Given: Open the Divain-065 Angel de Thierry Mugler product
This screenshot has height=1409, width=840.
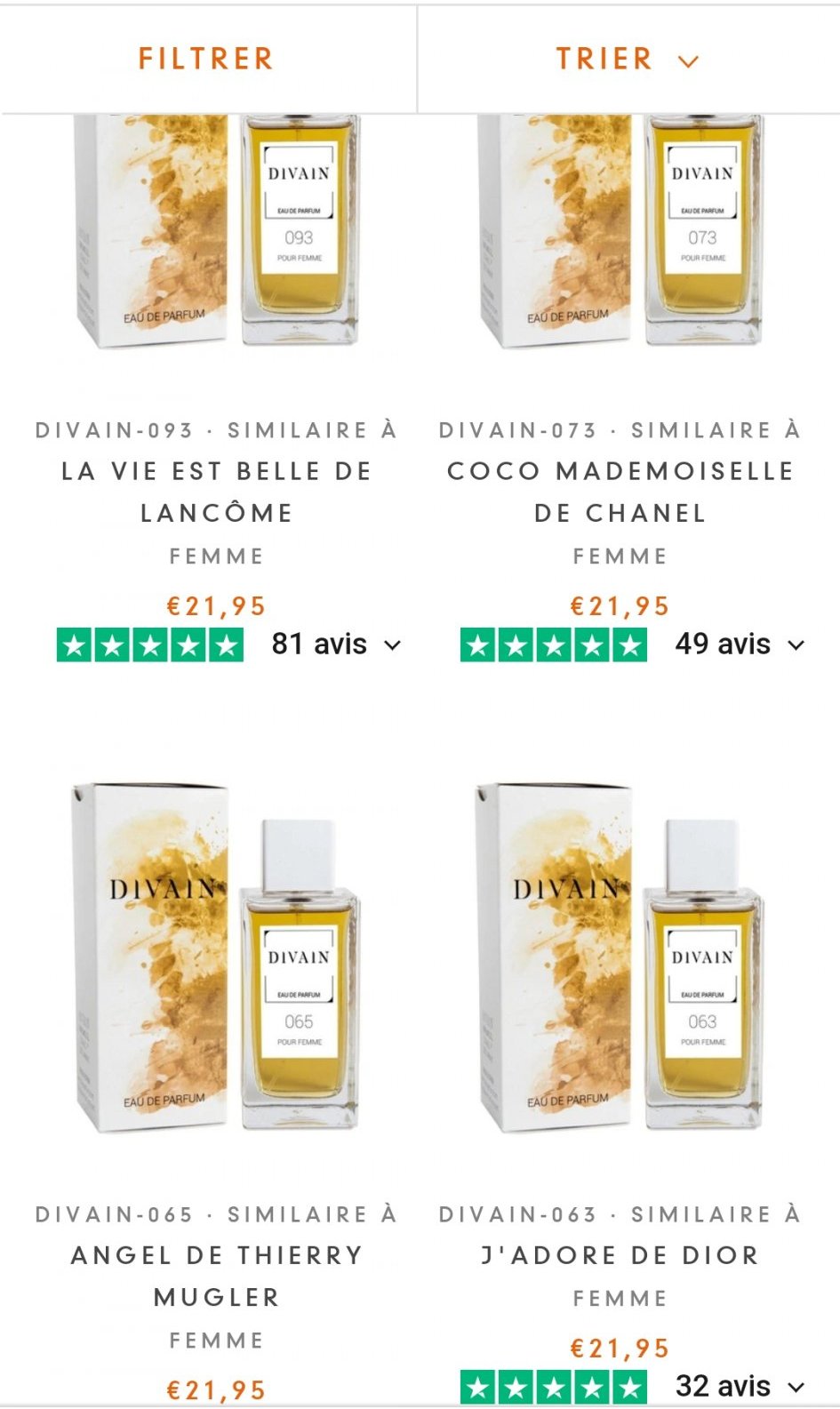Looking at the screenshot, I should tap(216, 1256).
